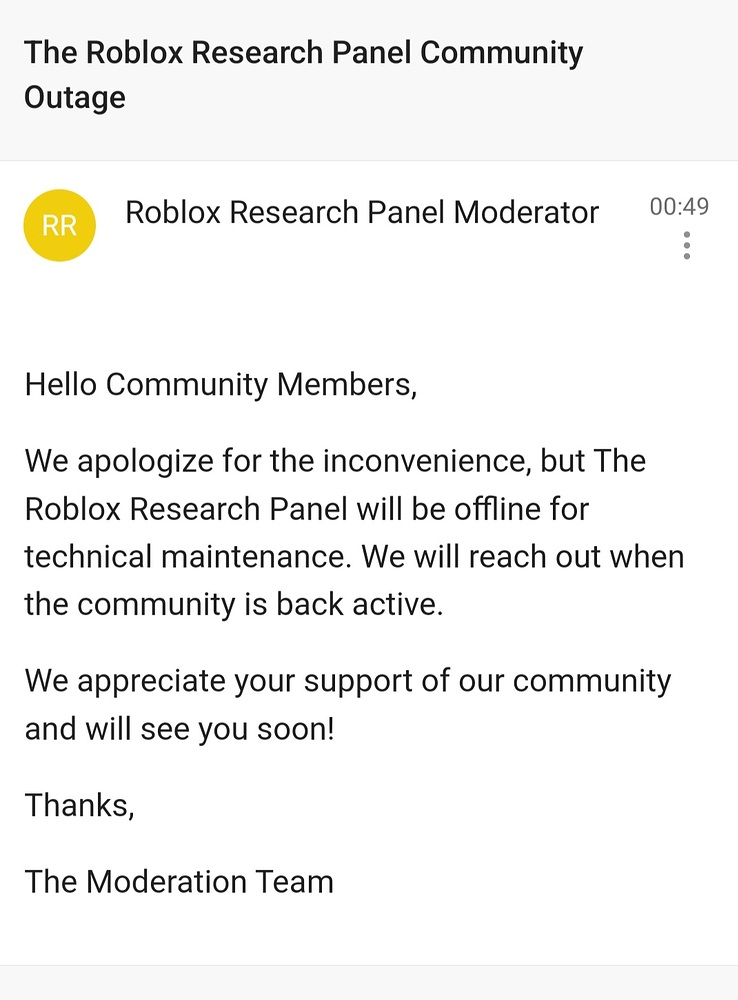Click the word Outage in the title
This screenshot has width=738, height=1000.
click(74, 97)
